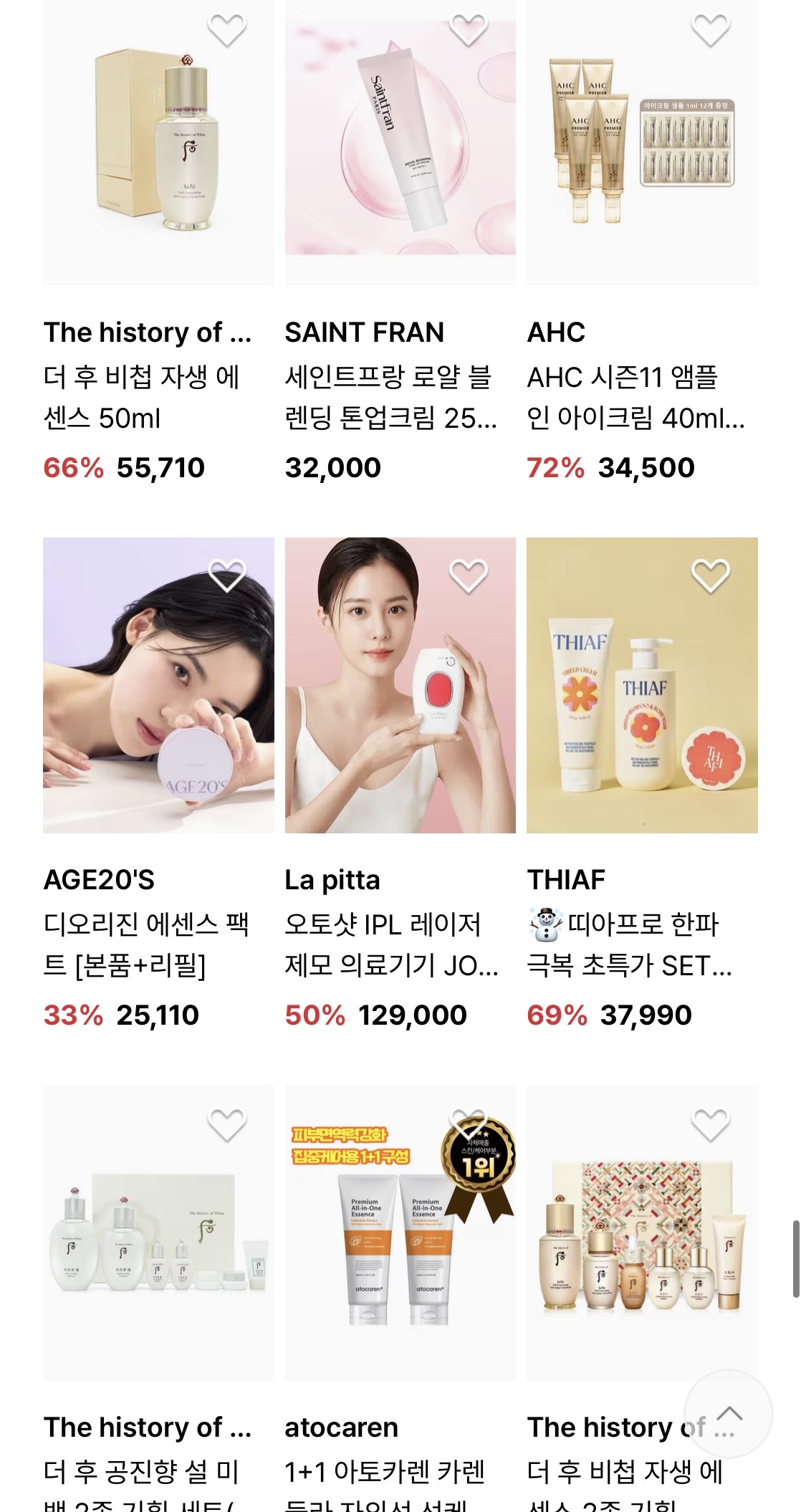Wishlist the La pitta IPL device

pyautogui.click(x=469, y=576)
